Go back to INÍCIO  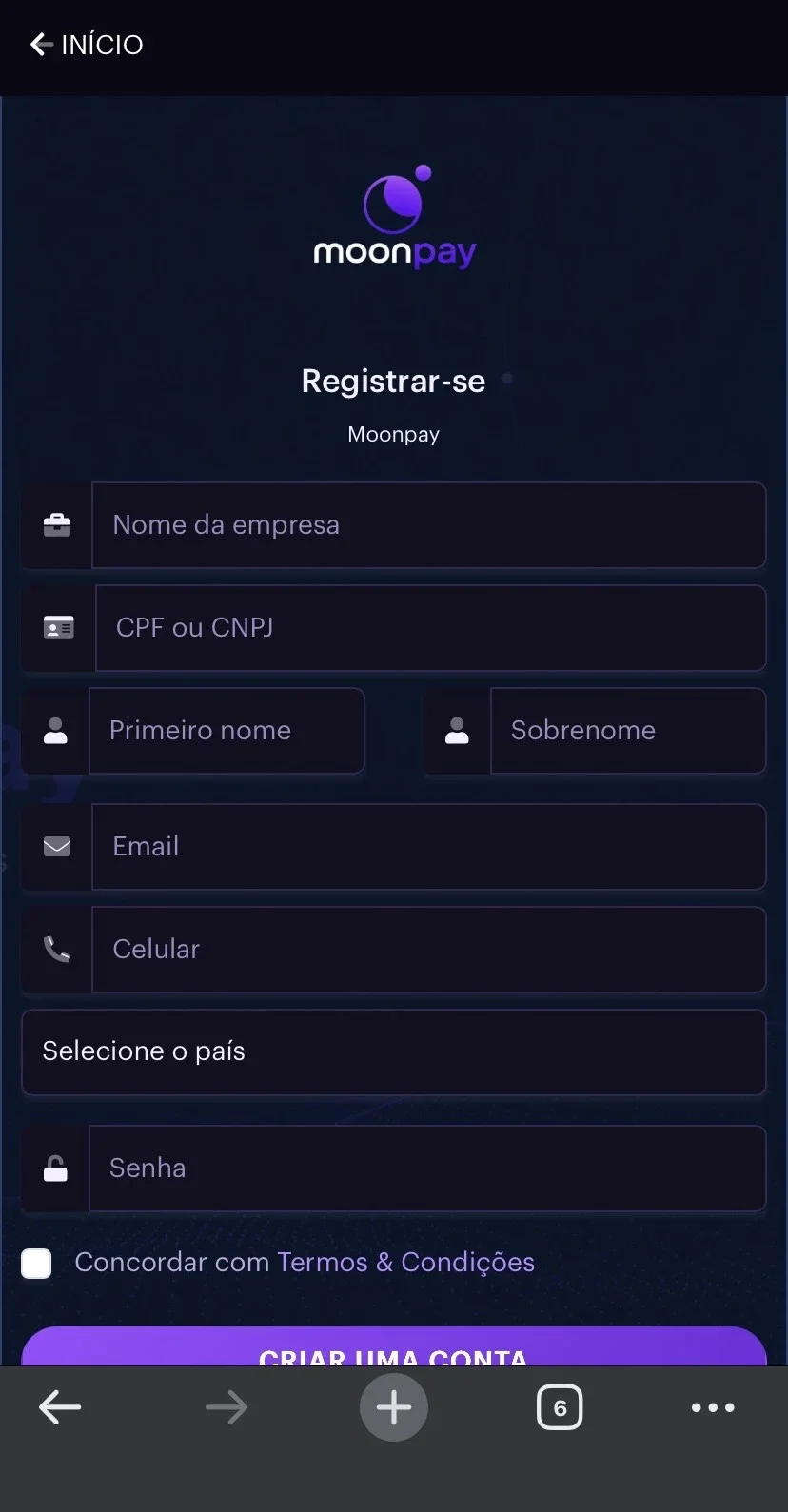click(x=87, y=45)
